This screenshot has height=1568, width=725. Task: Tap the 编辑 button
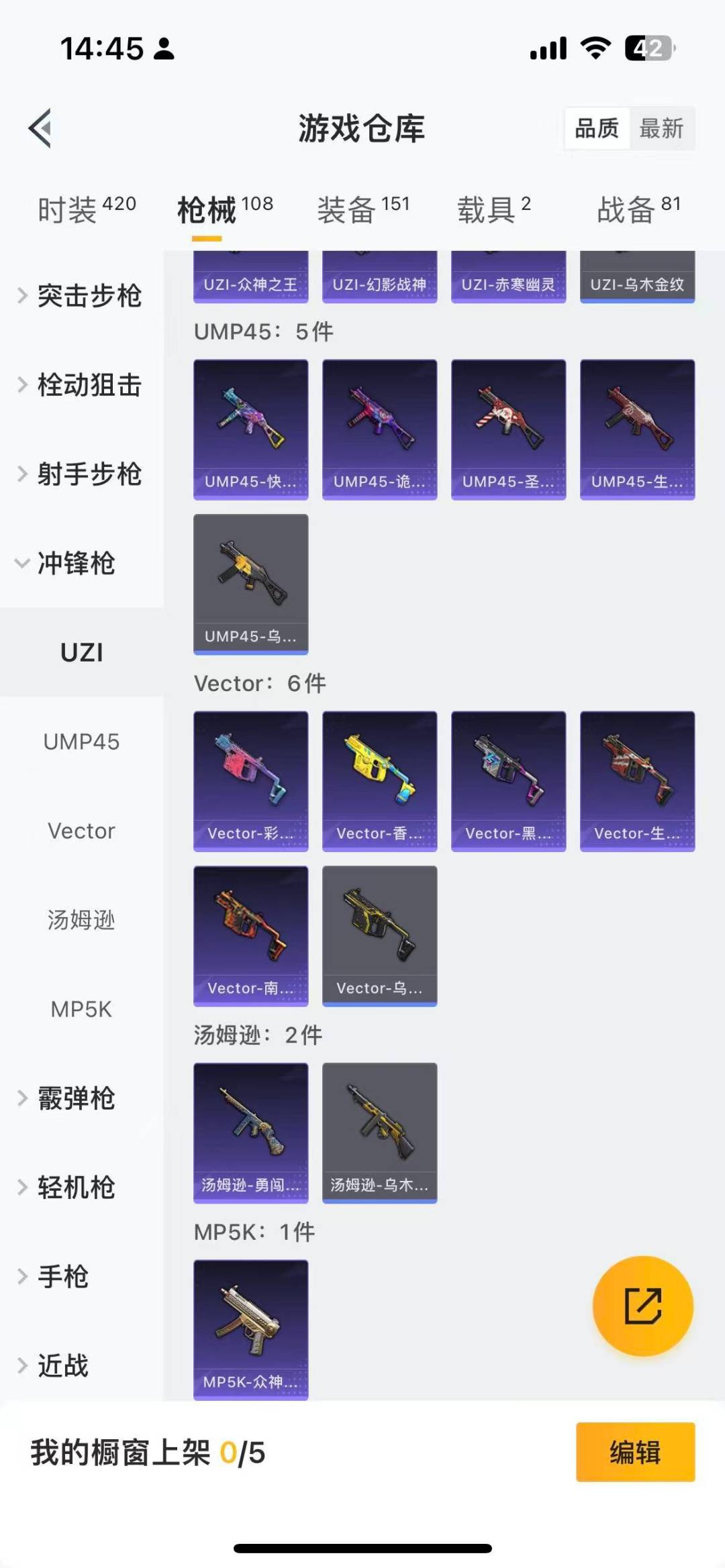click(635, 1452)
